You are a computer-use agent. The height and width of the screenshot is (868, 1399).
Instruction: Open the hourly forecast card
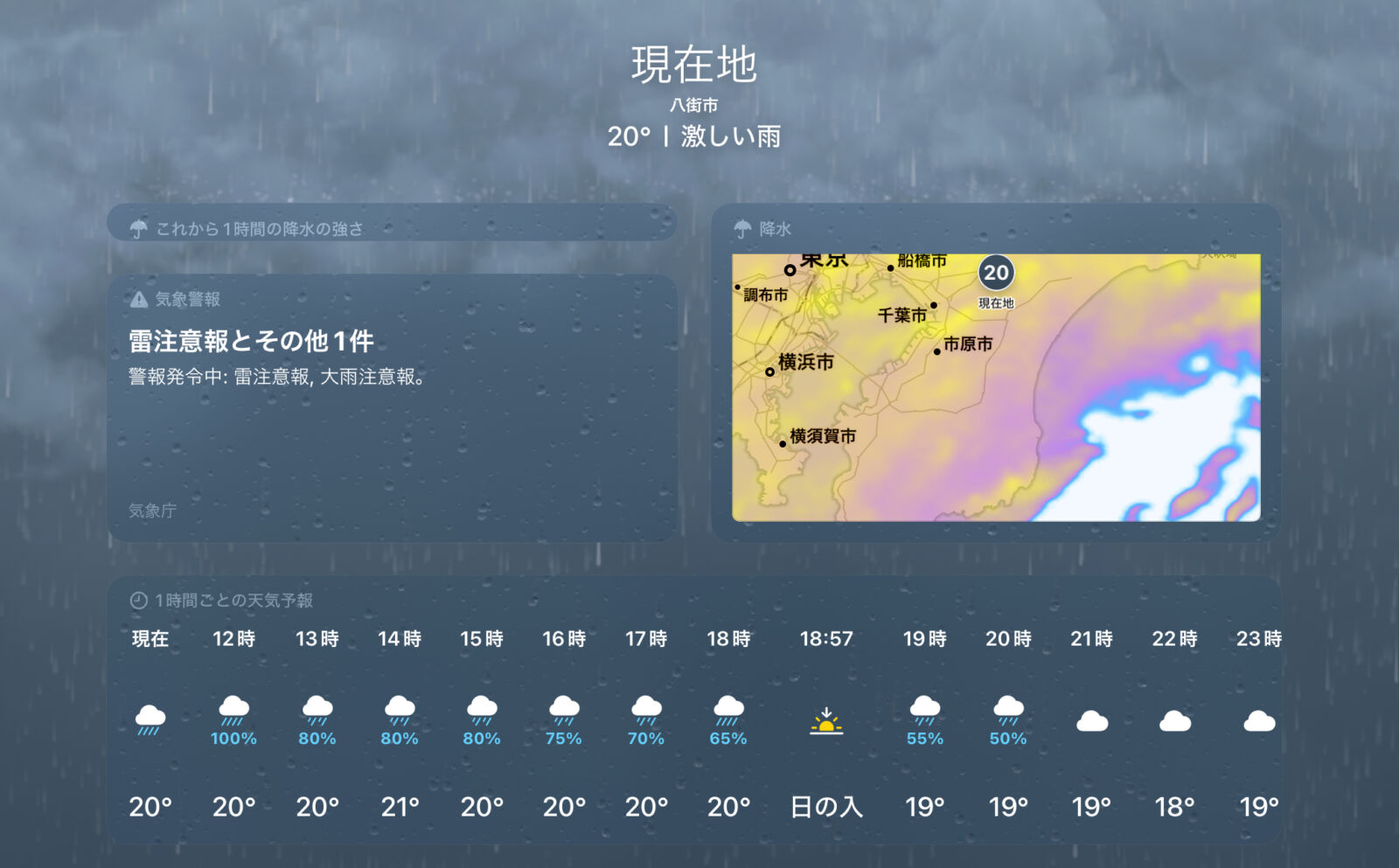tap(693, 710)
